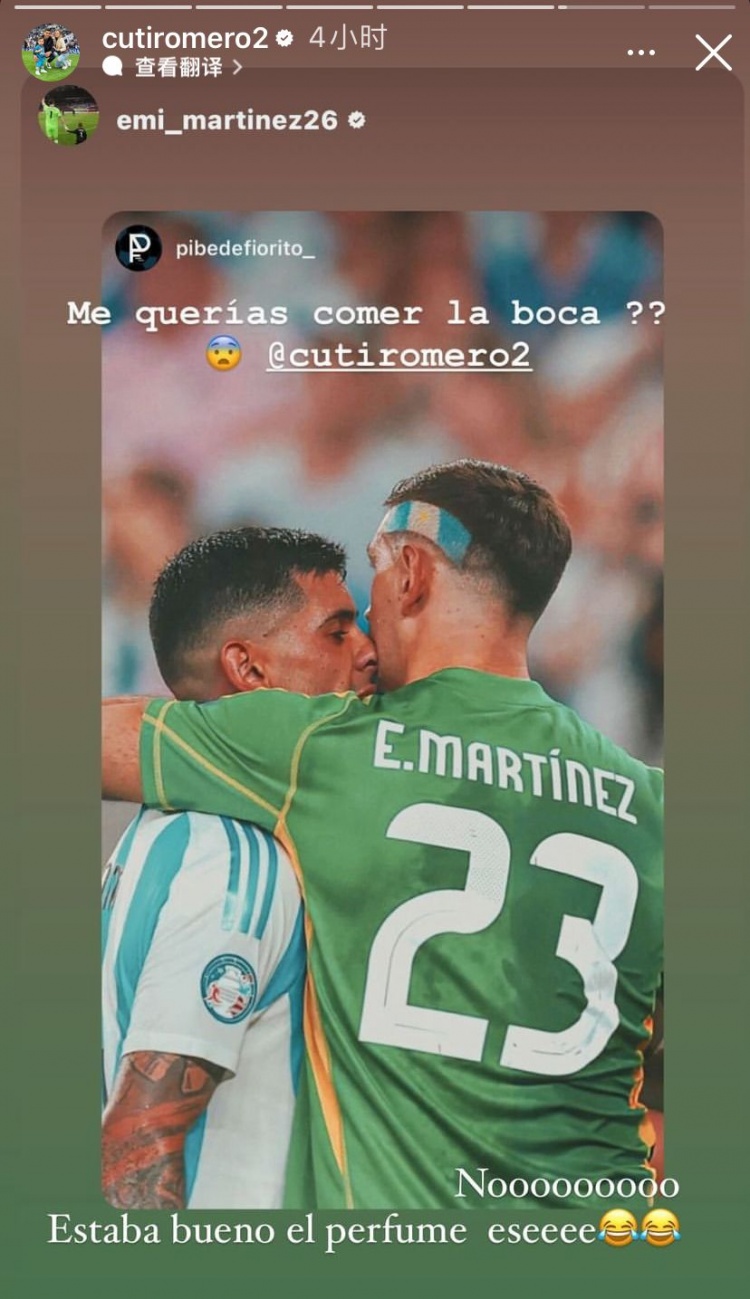Open cutiromero2's profile picture
This screenshot has height=1299, width=750.
[50, 52]
